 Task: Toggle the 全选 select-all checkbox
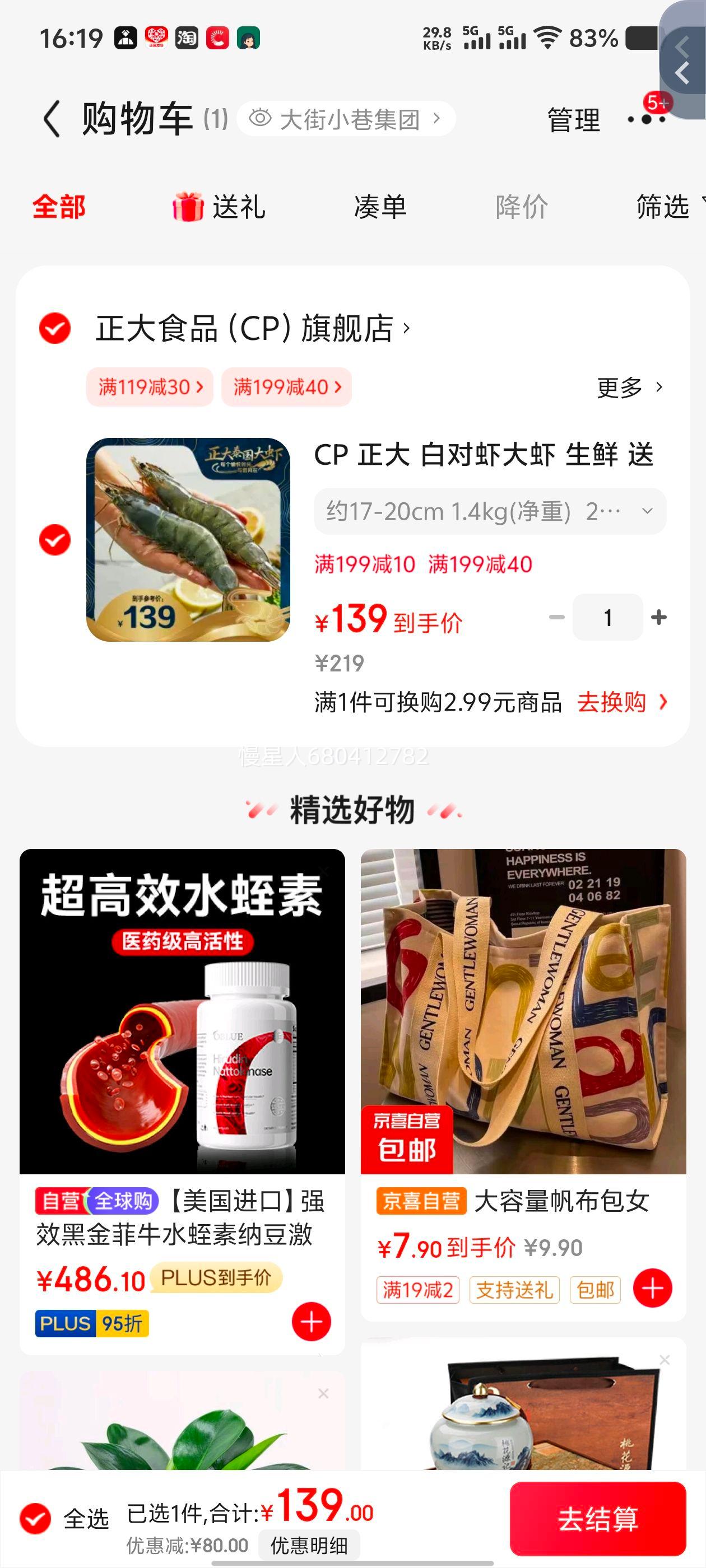[35, 1517]
